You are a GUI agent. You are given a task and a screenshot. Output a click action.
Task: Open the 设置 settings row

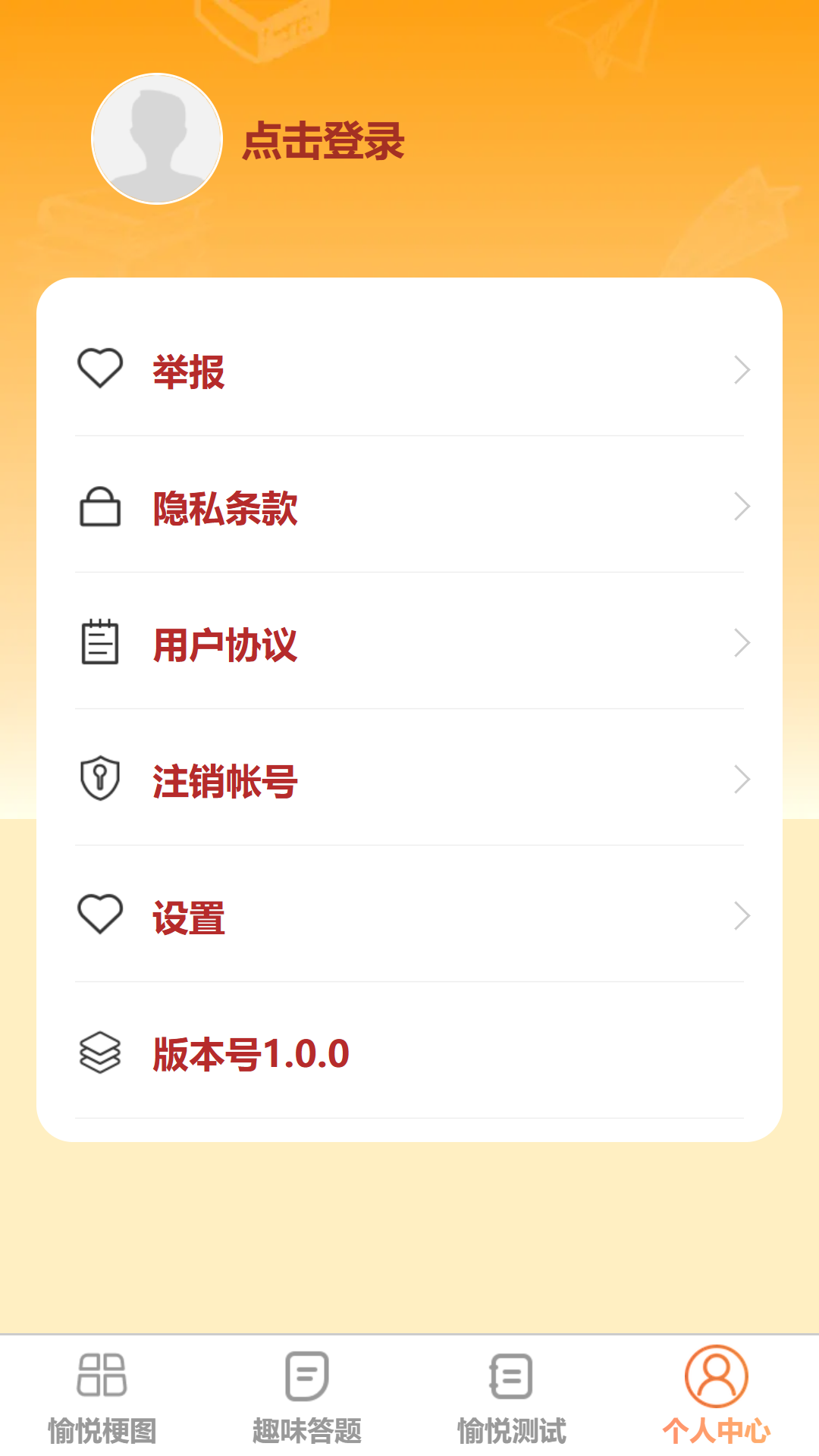coord(409,916)
